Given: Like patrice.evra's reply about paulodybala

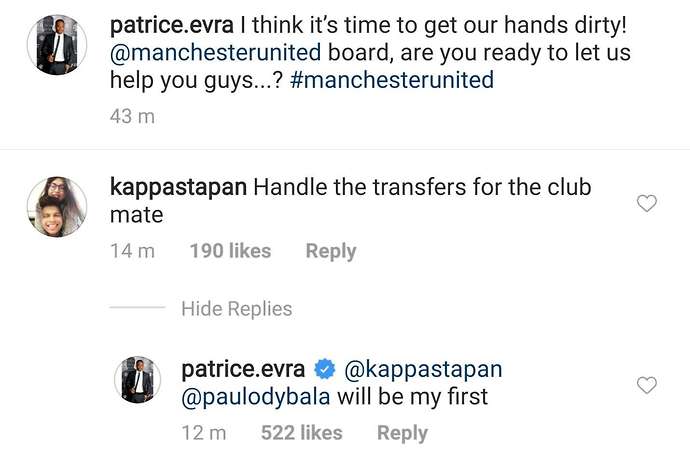Looking at the screenshot, I should tap(647, 385).
